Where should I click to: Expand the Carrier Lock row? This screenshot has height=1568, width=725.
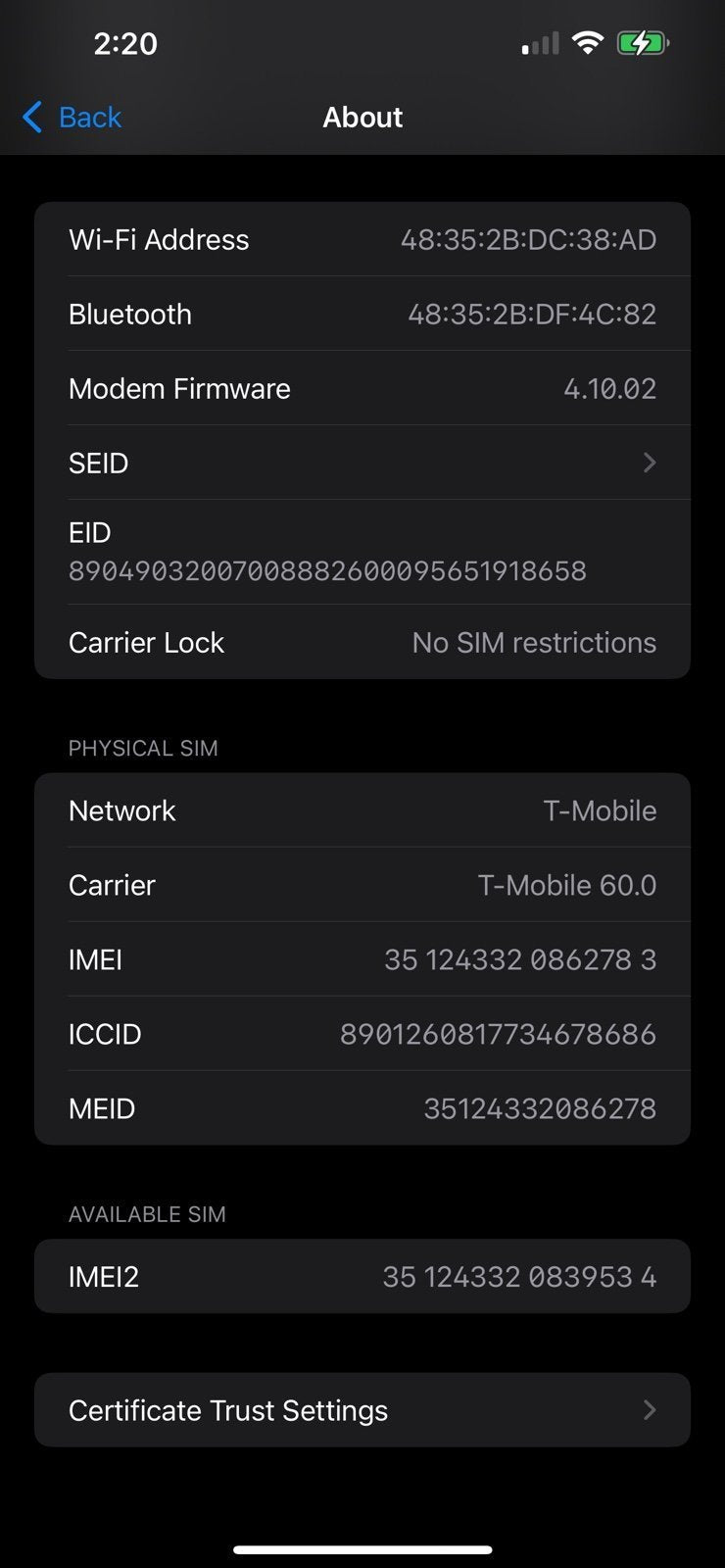click(x=362, y=642)
